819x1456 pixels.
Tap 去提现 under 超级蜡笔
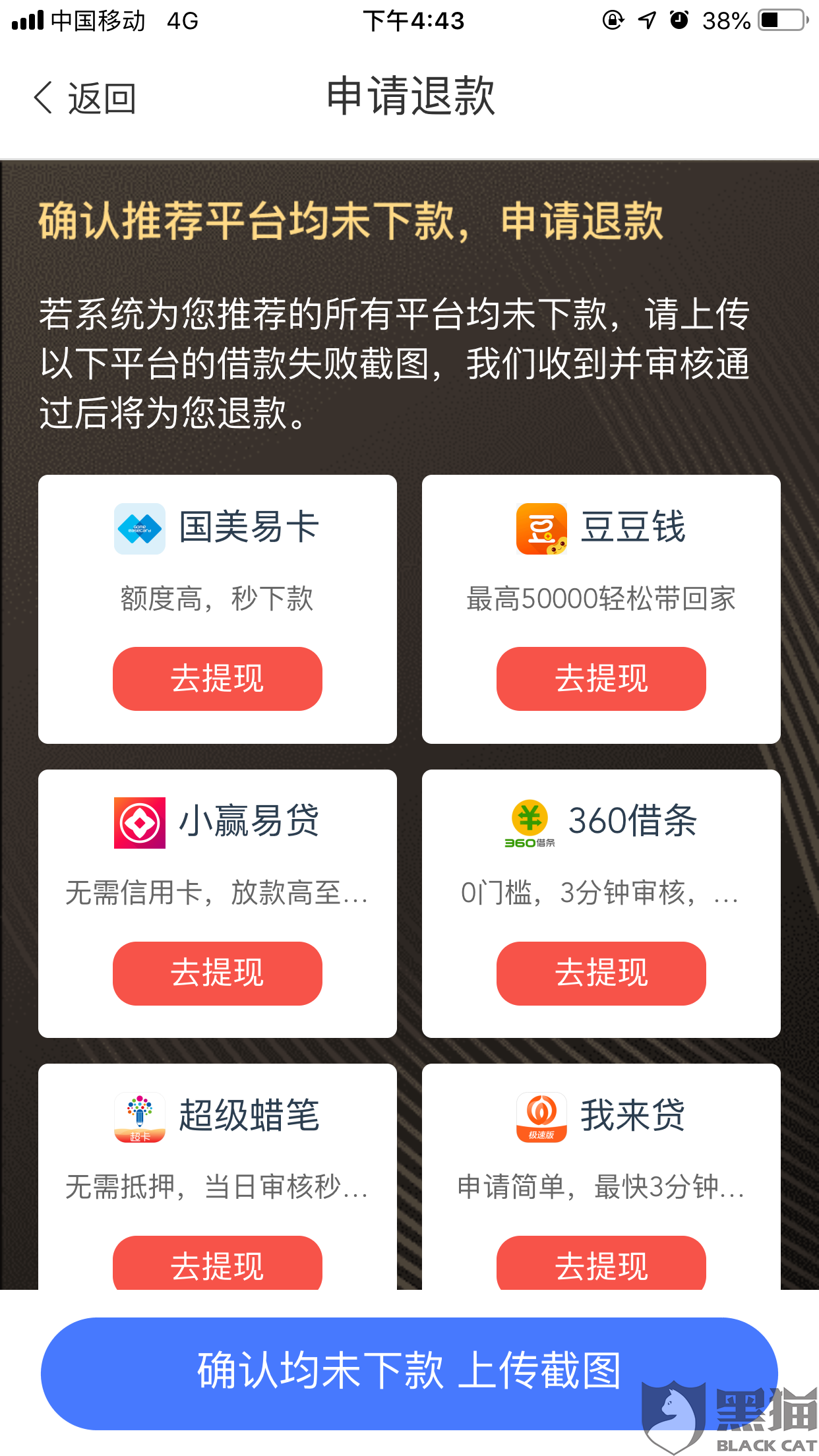tap(218, 1263)
